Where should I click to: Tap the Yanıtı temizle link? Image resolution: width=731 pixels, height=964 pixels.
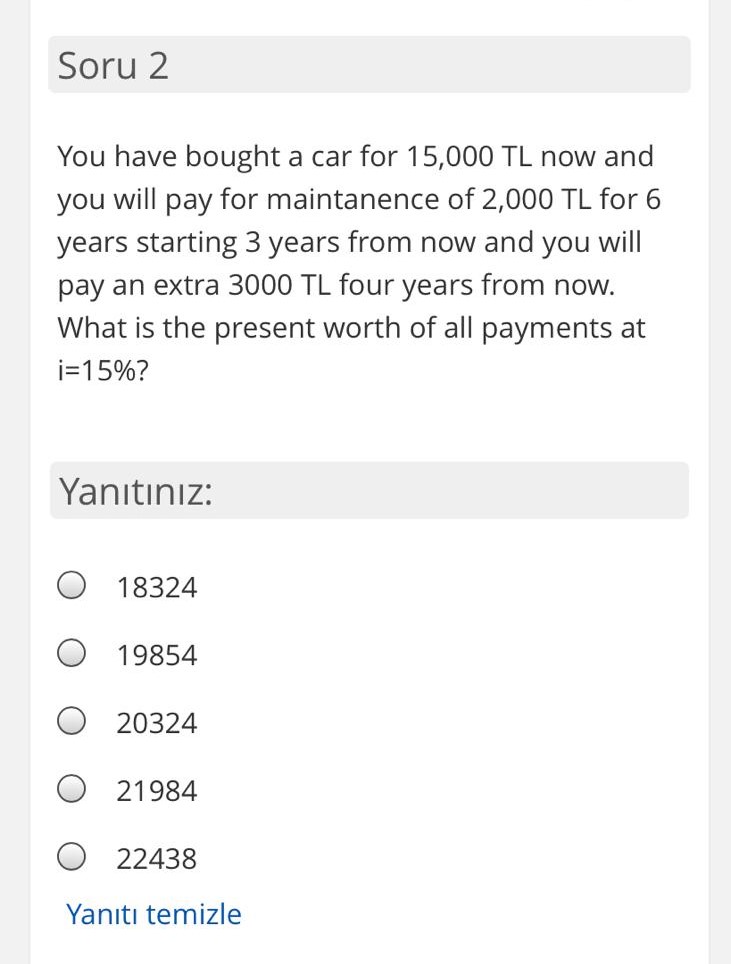pos(154,914)
